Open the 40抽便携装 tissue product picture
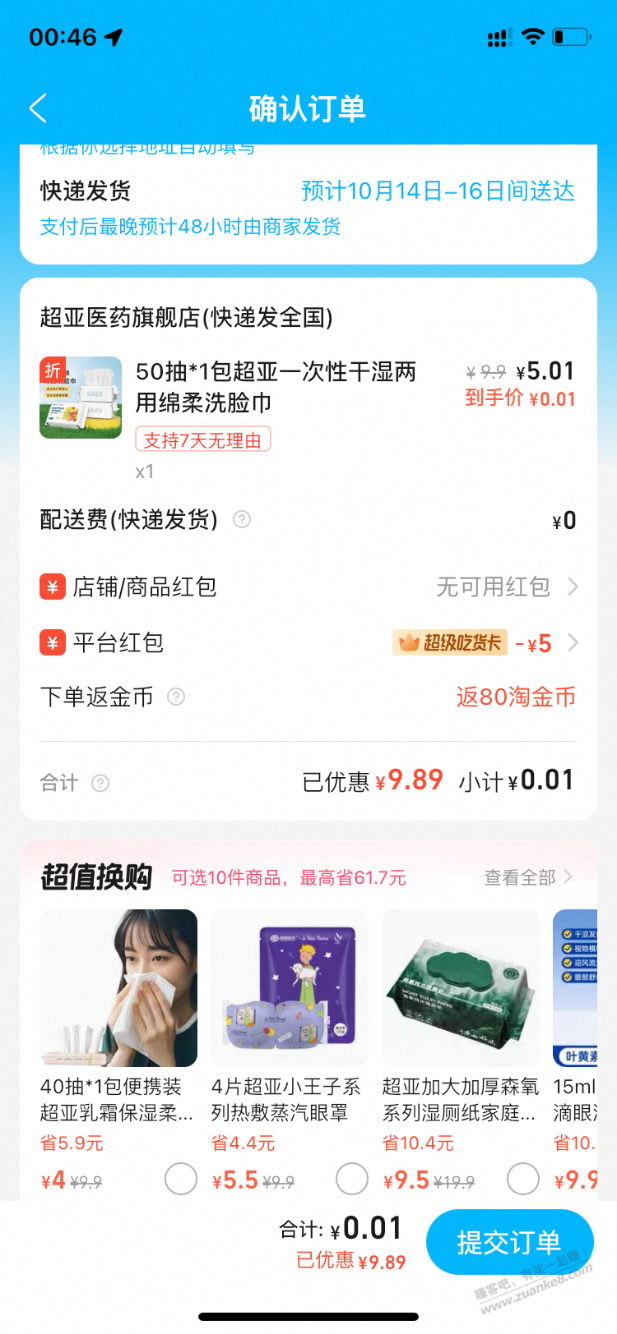This screenshot has width=617, height=1334. coord(118,987)
